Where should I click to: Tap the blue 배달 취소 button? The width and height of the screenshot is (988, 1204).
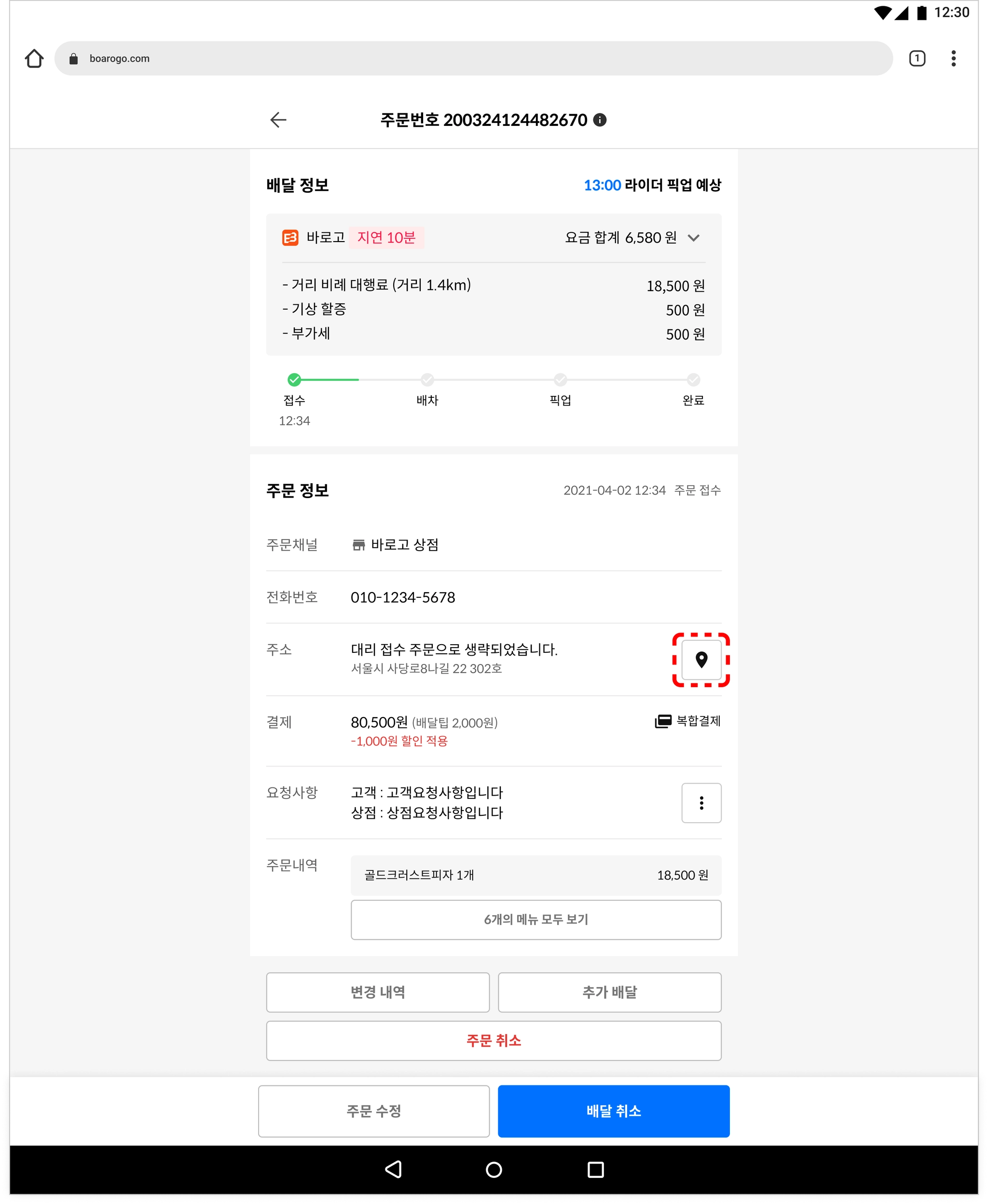tap(614, 1111)
